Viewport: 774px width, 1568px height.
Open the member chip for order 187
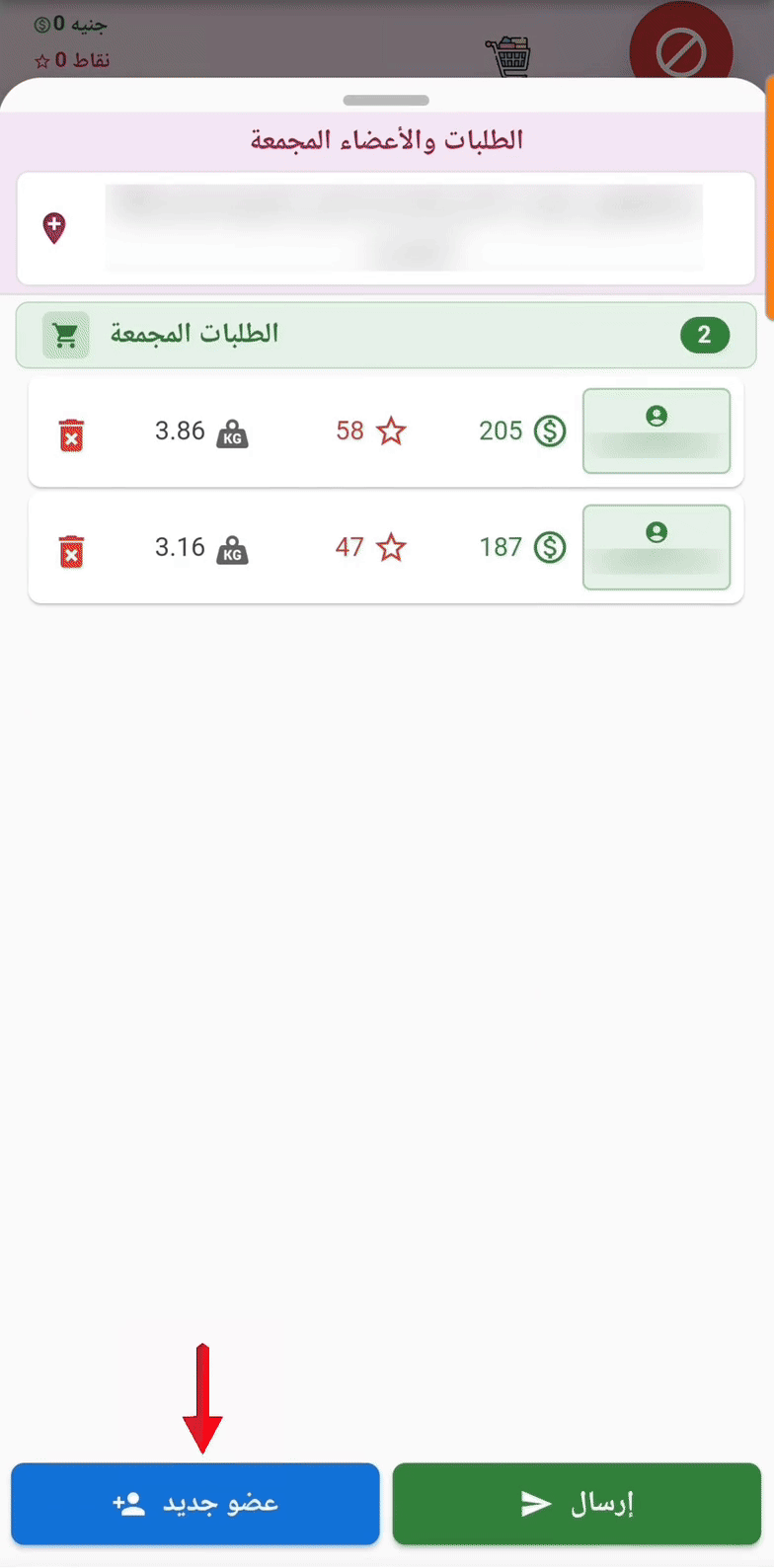(x=656, y=547)
